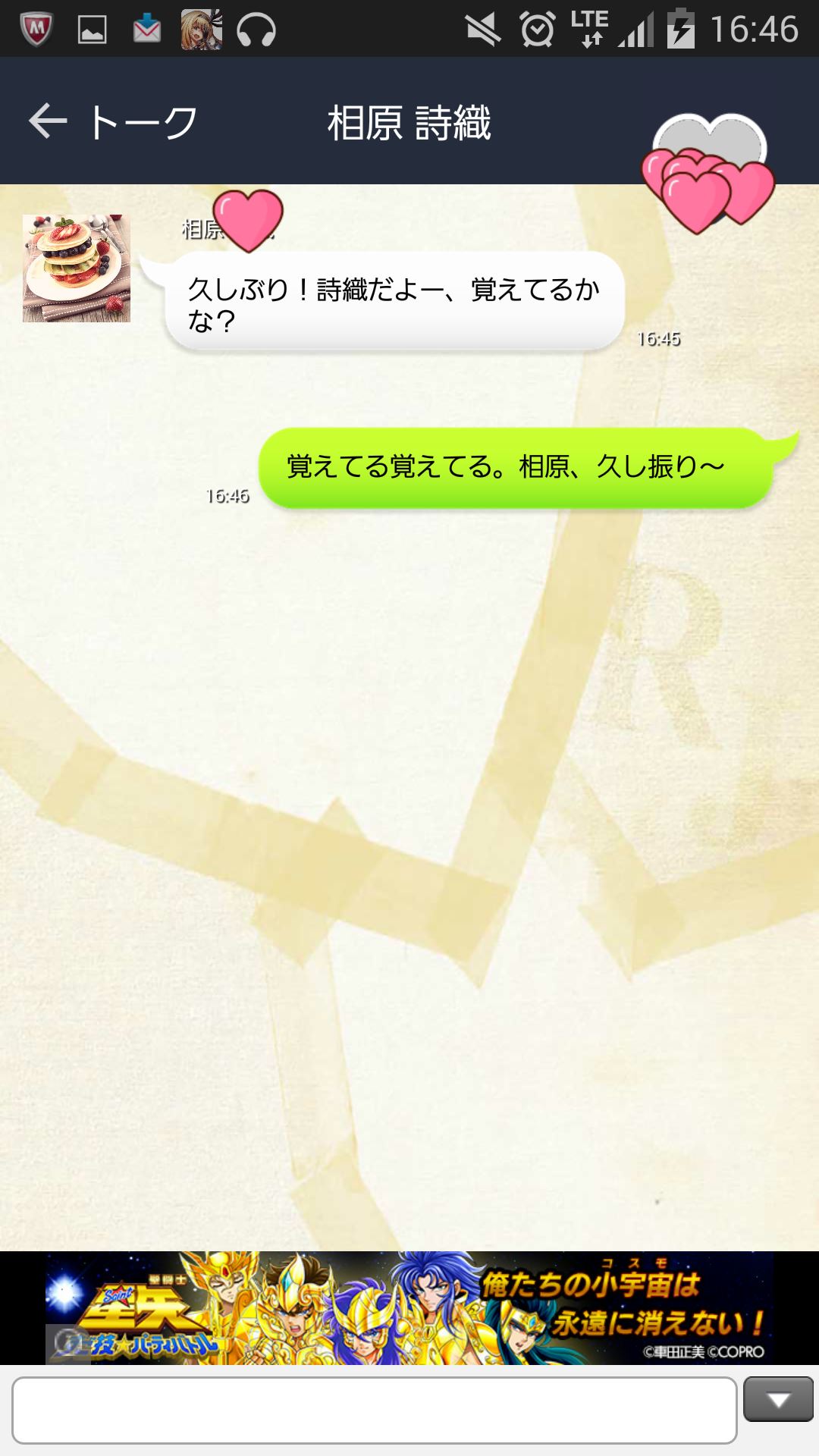Go back to トーク list
Image resolution: width=819 pixels, height=1456 pixels.
click(114, 121)
